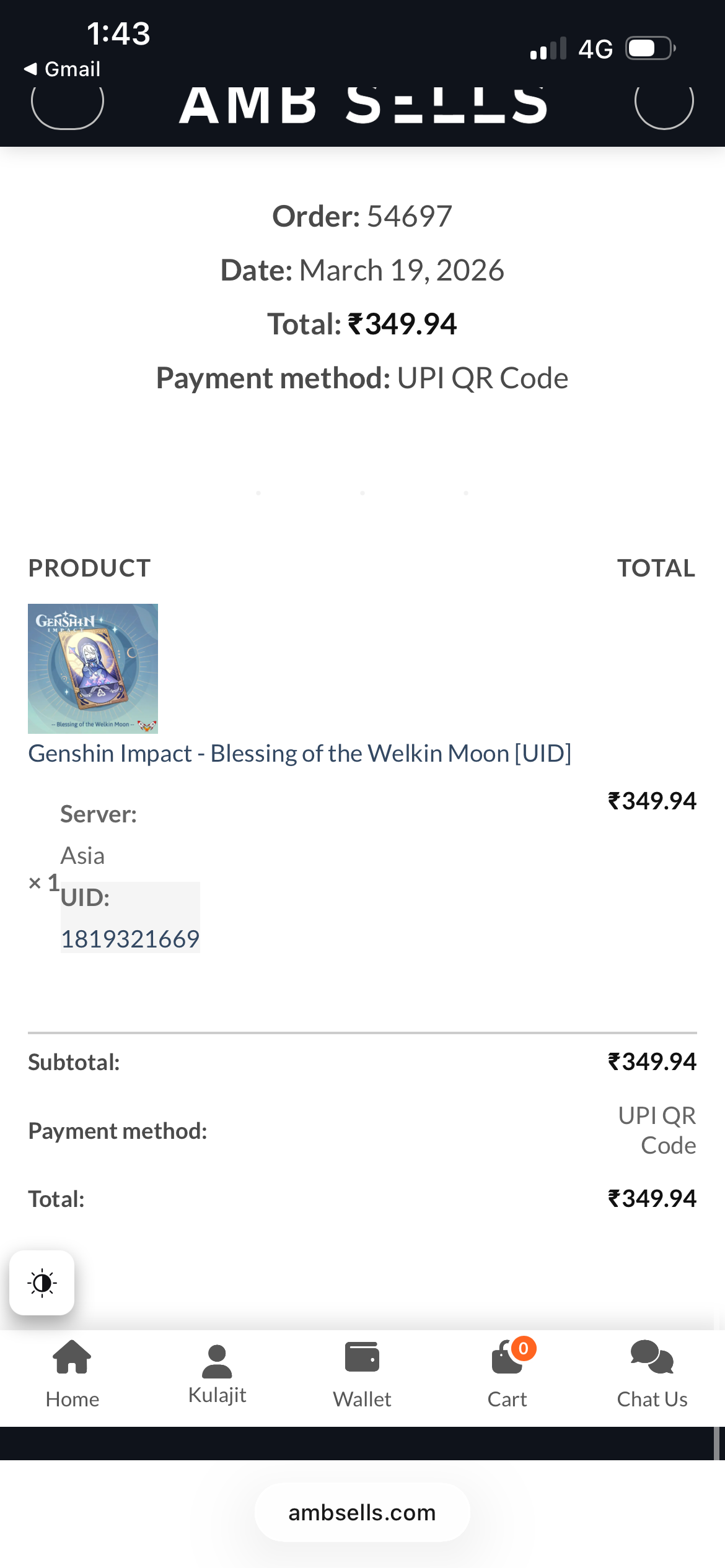The image size is (725, 1568).
Task: Tap the AMB SELLS logo
Action: (x=361, y=105)
